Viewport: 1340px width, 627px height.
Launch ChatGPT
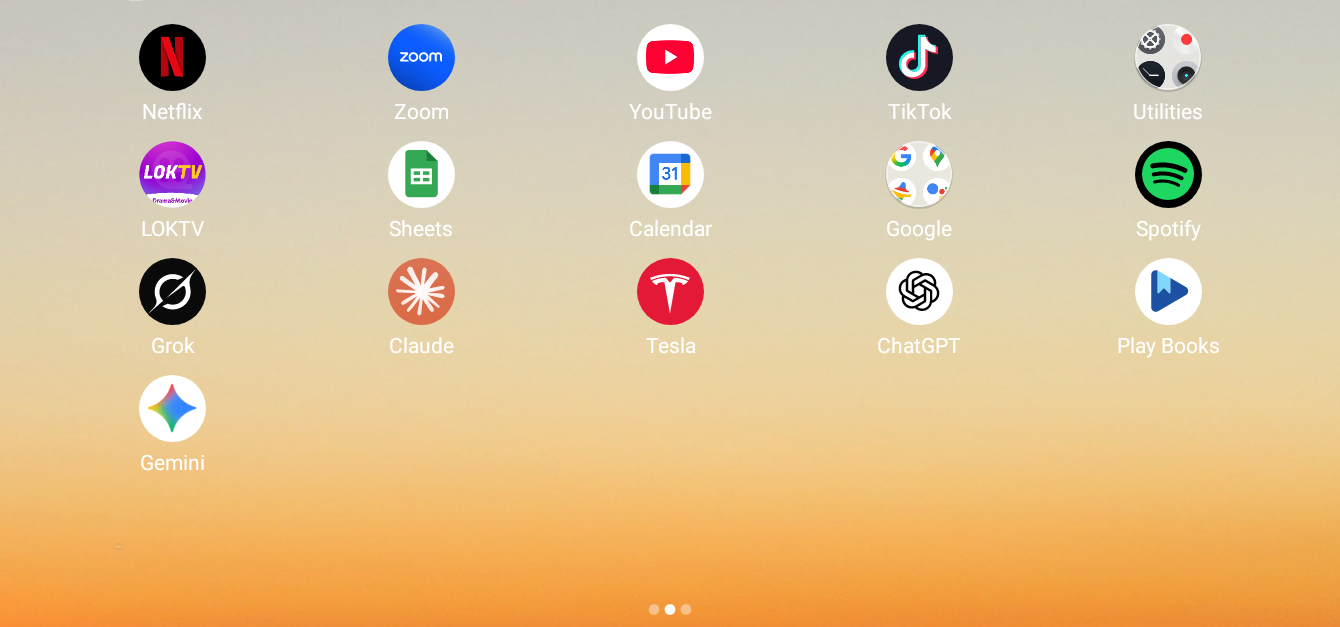[919, 292]
